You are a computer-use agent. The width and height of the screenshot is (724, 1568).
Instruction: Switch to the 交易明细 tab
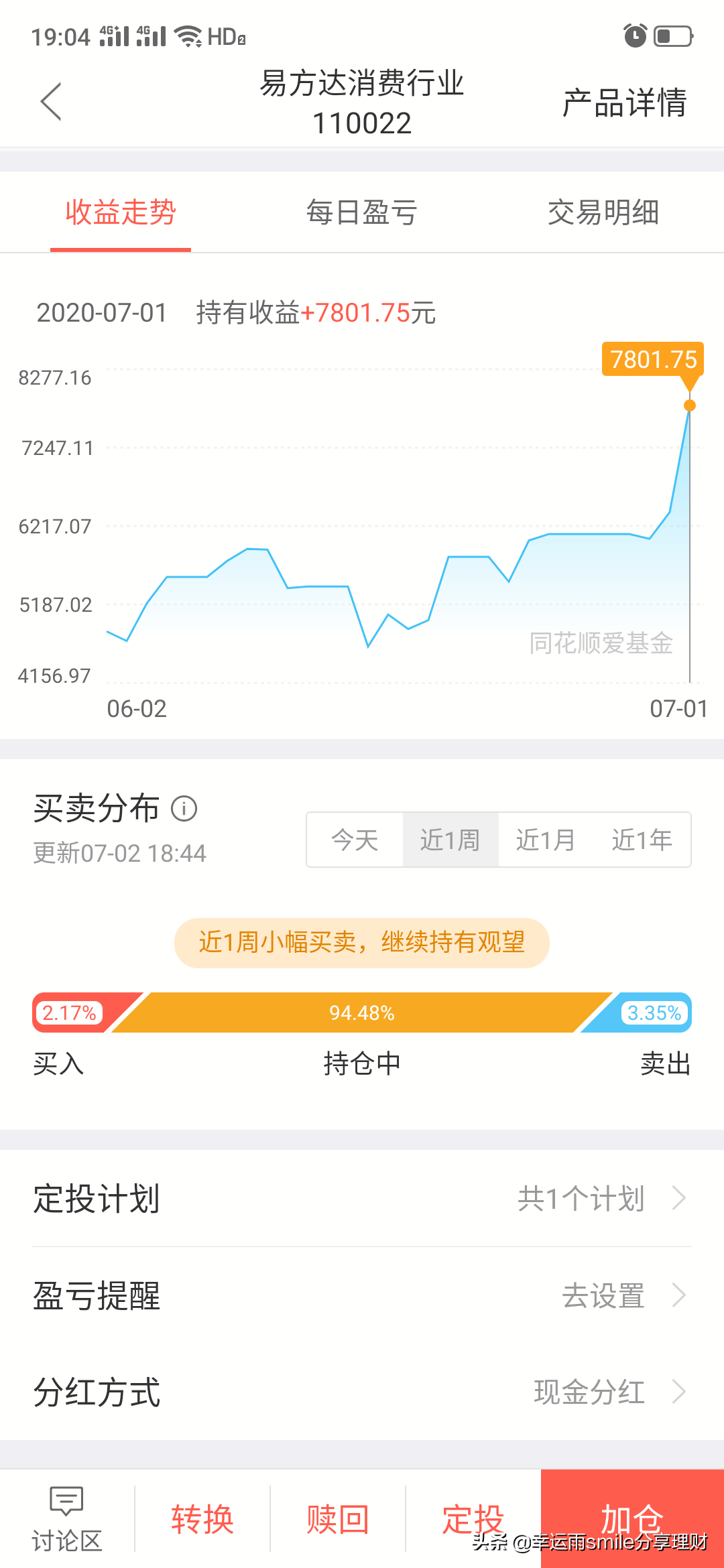[x=602, y=213]
